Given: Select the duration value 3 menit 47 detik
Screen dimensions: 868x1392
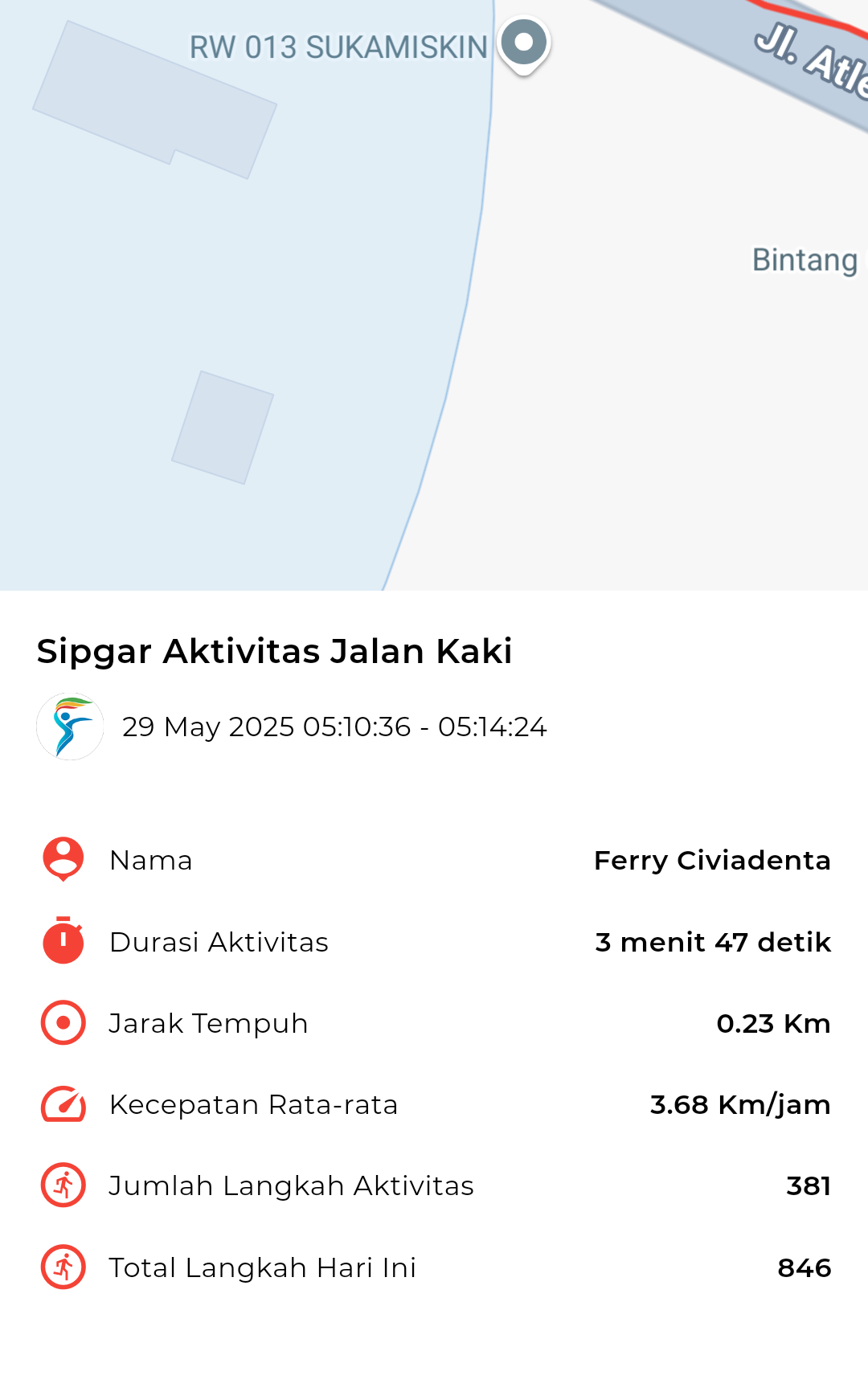Looking at the screenshot, I should point(710,941).
